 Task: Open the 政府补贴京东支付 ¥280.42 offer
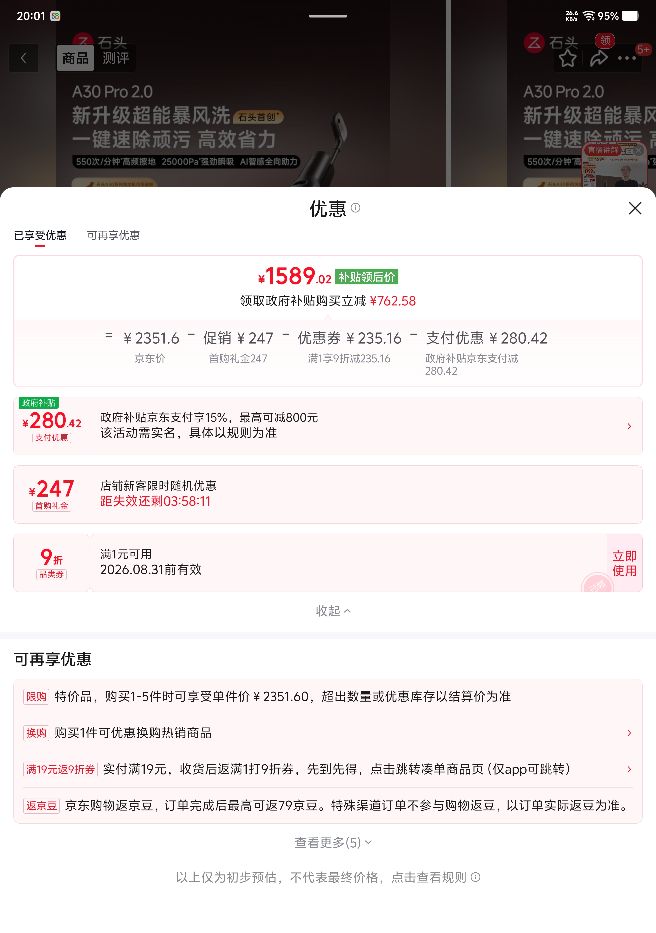[x=328, y=426]
